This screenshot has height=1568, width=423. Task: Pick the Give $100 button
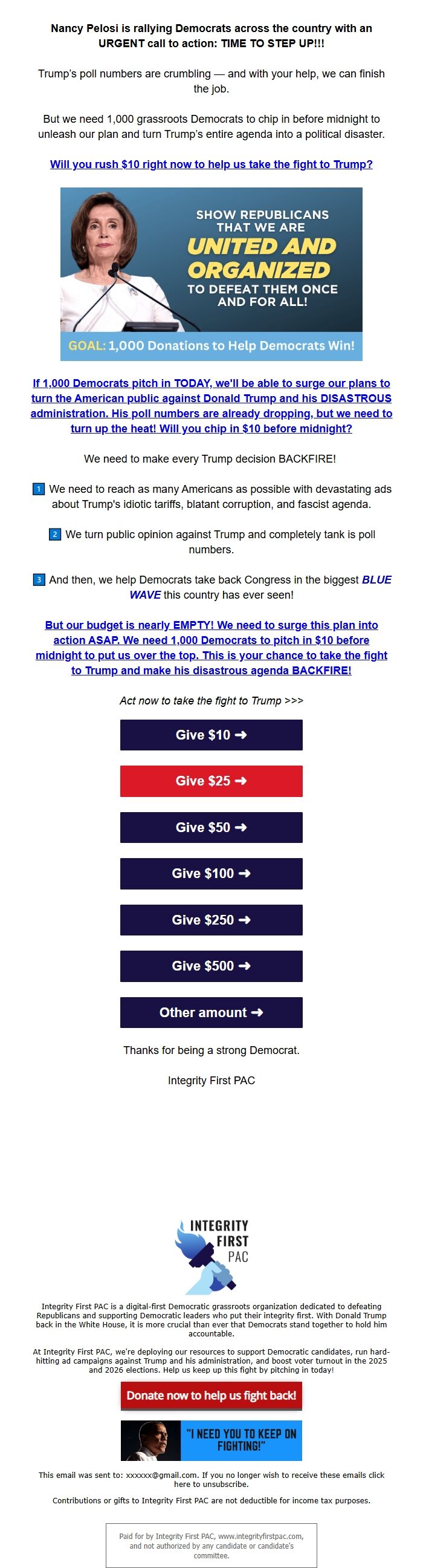tap(211, 873)
